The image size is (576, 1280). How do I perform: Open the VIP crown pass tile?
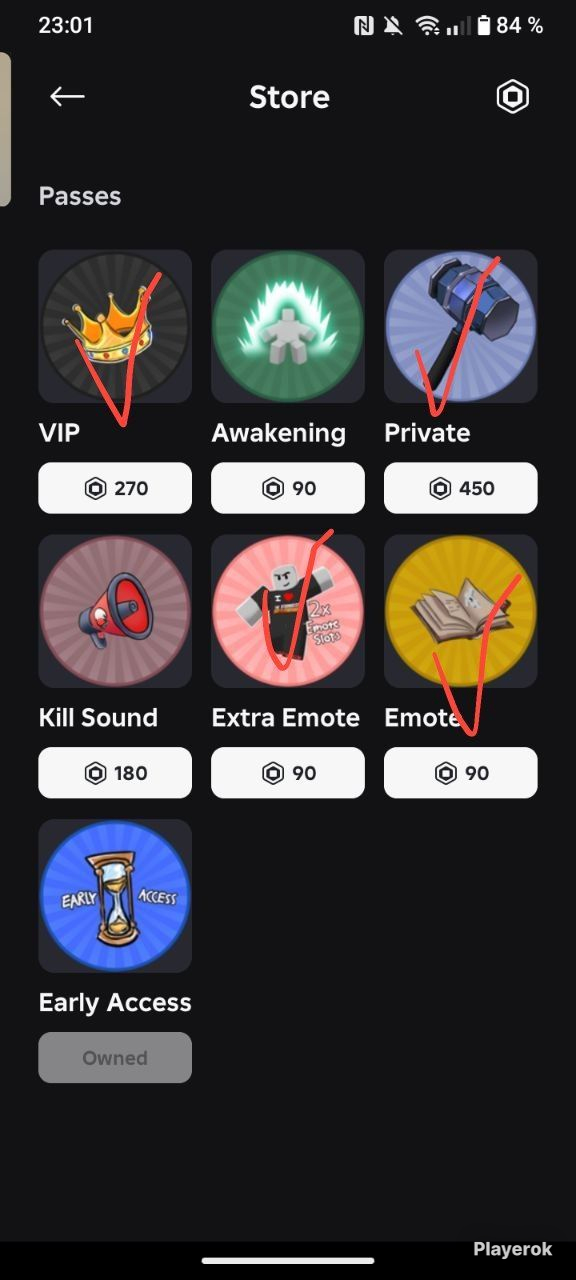click(x=115, y=326)
